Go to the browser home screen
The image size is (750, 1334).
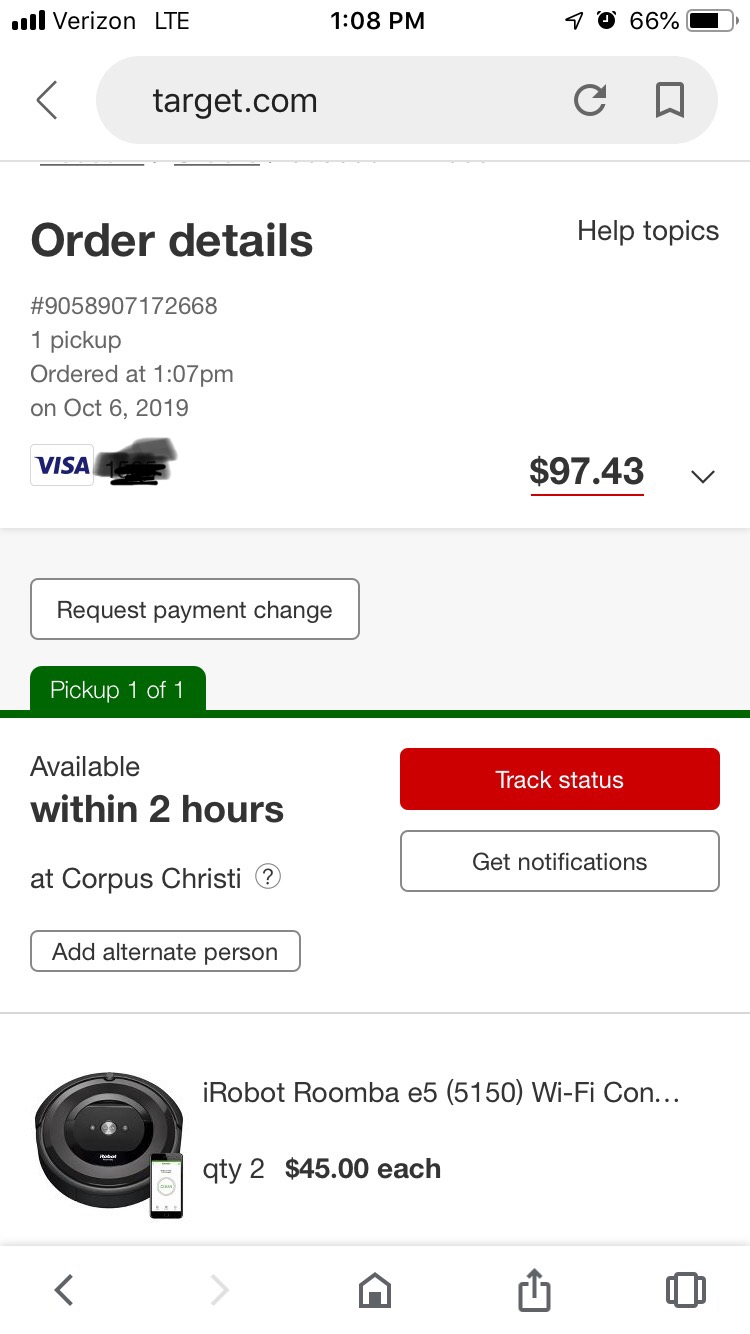tap(374, 1289)
